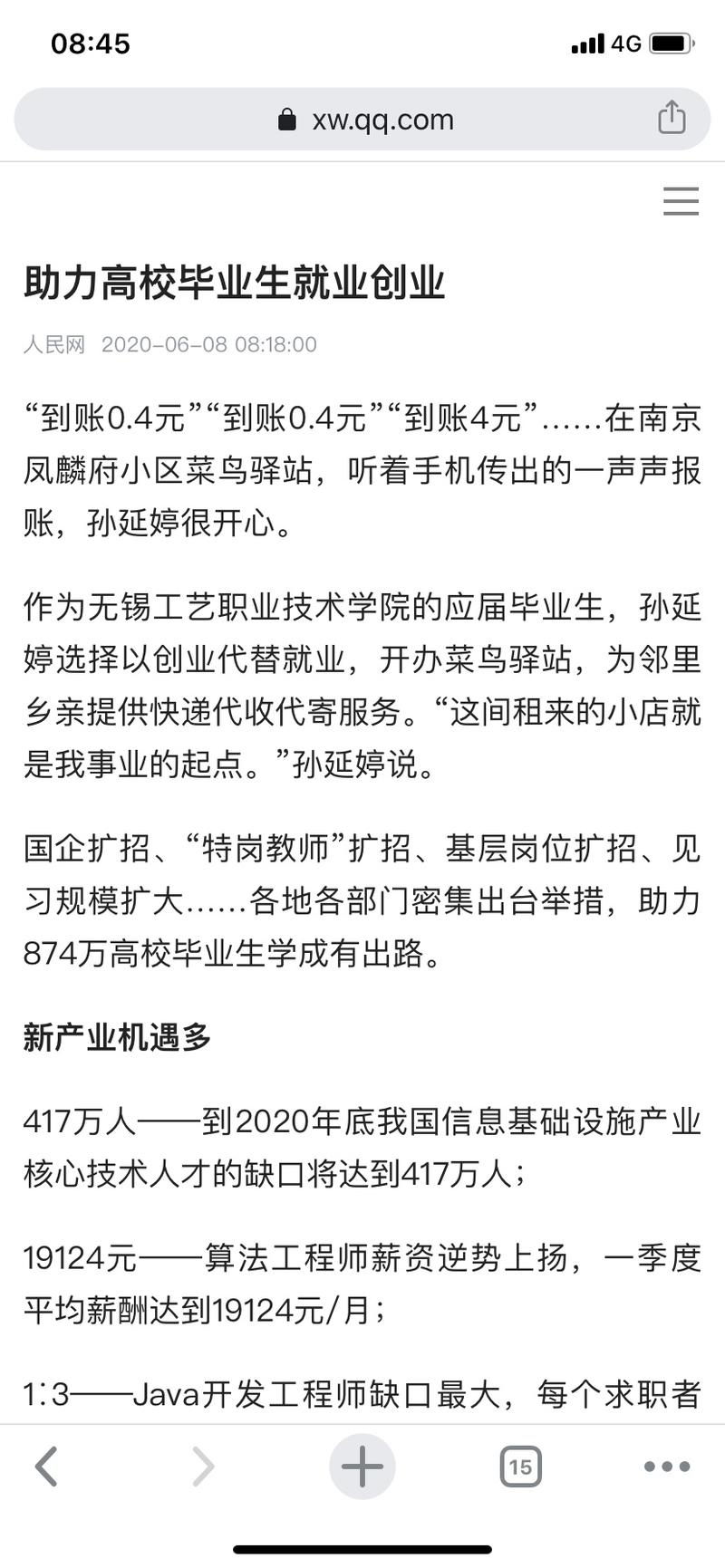Tap the paragraph mentioning 孙延婷
Screen dimensions: 725x1568
pos(362,675)
